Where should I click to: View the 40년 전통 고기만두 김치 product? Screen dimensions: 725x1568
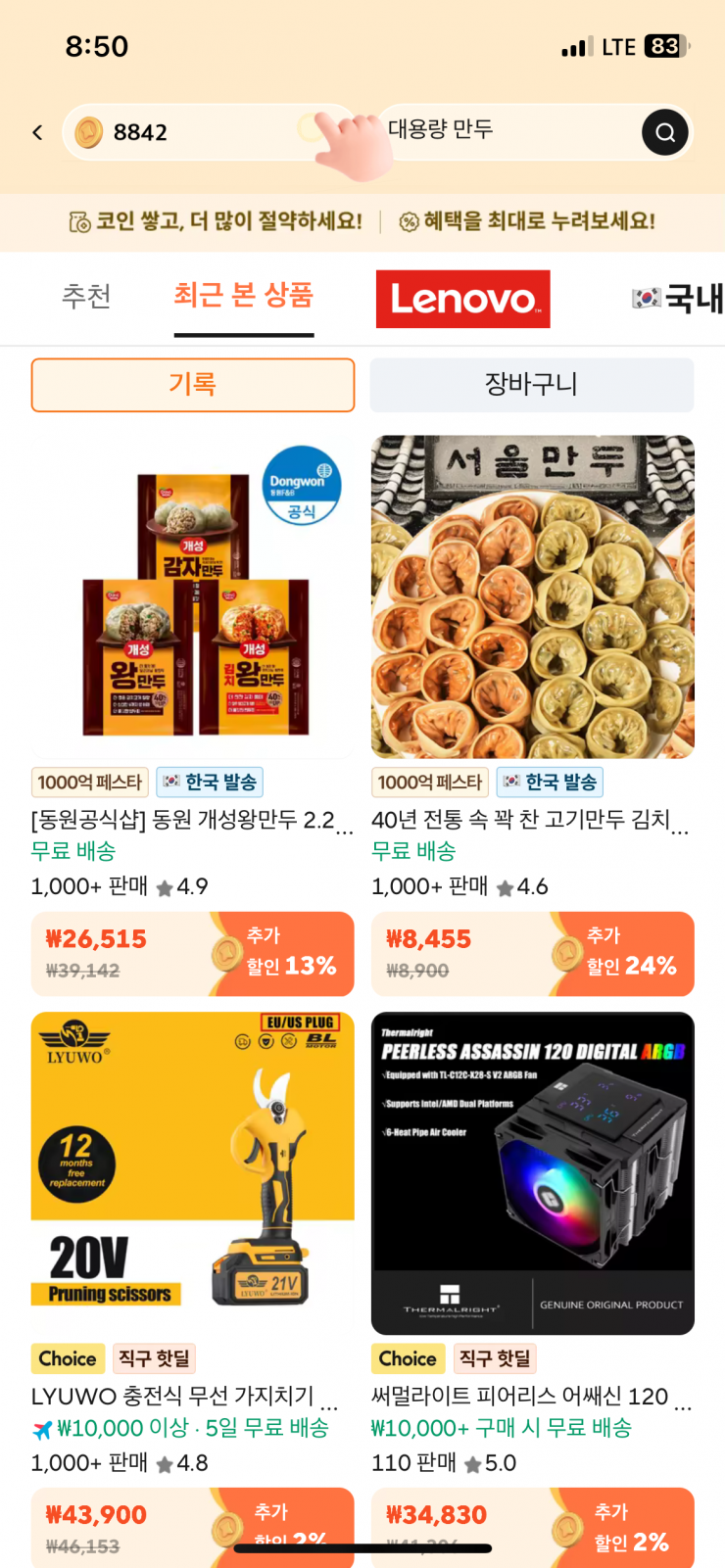tap(532, 597)
